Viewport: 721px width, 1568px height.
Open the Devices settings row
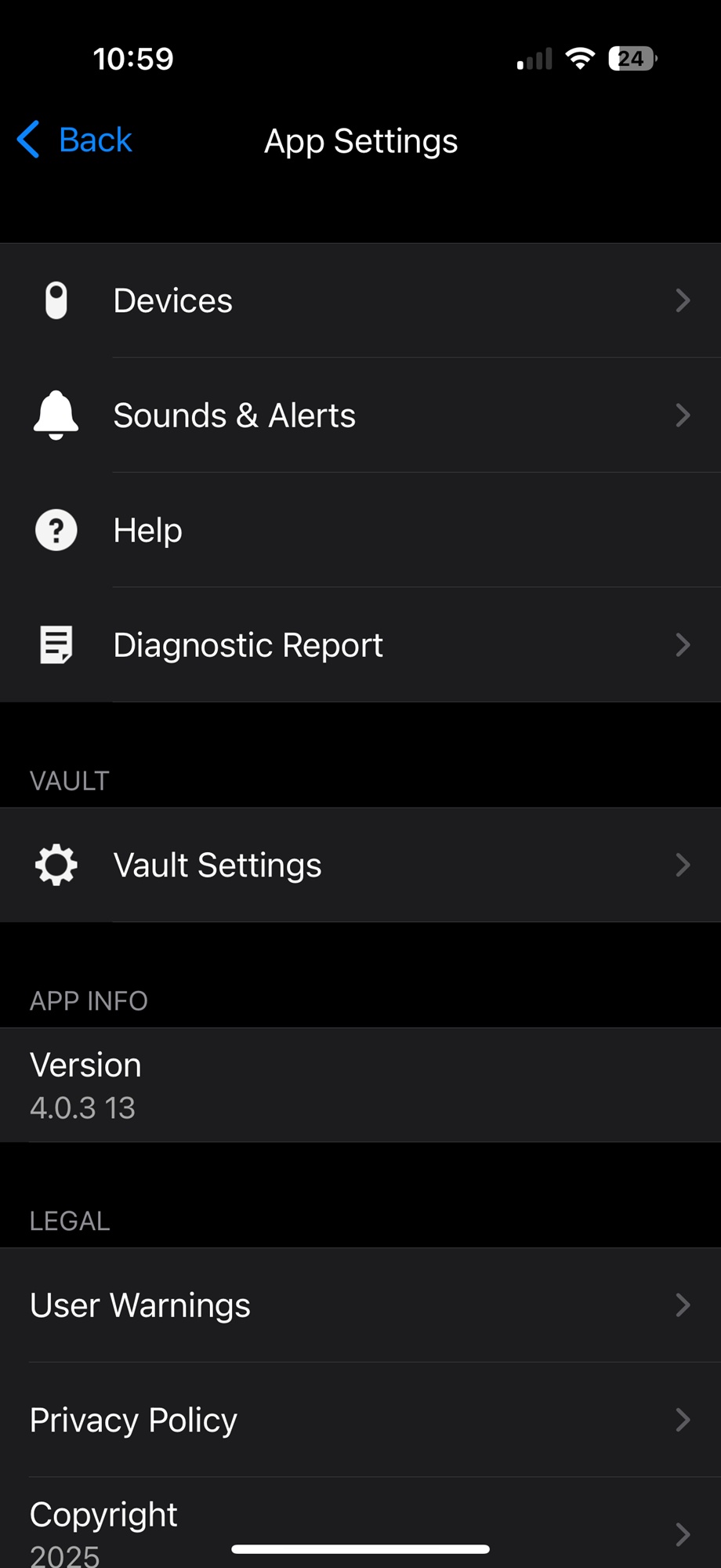pos(360,300)
